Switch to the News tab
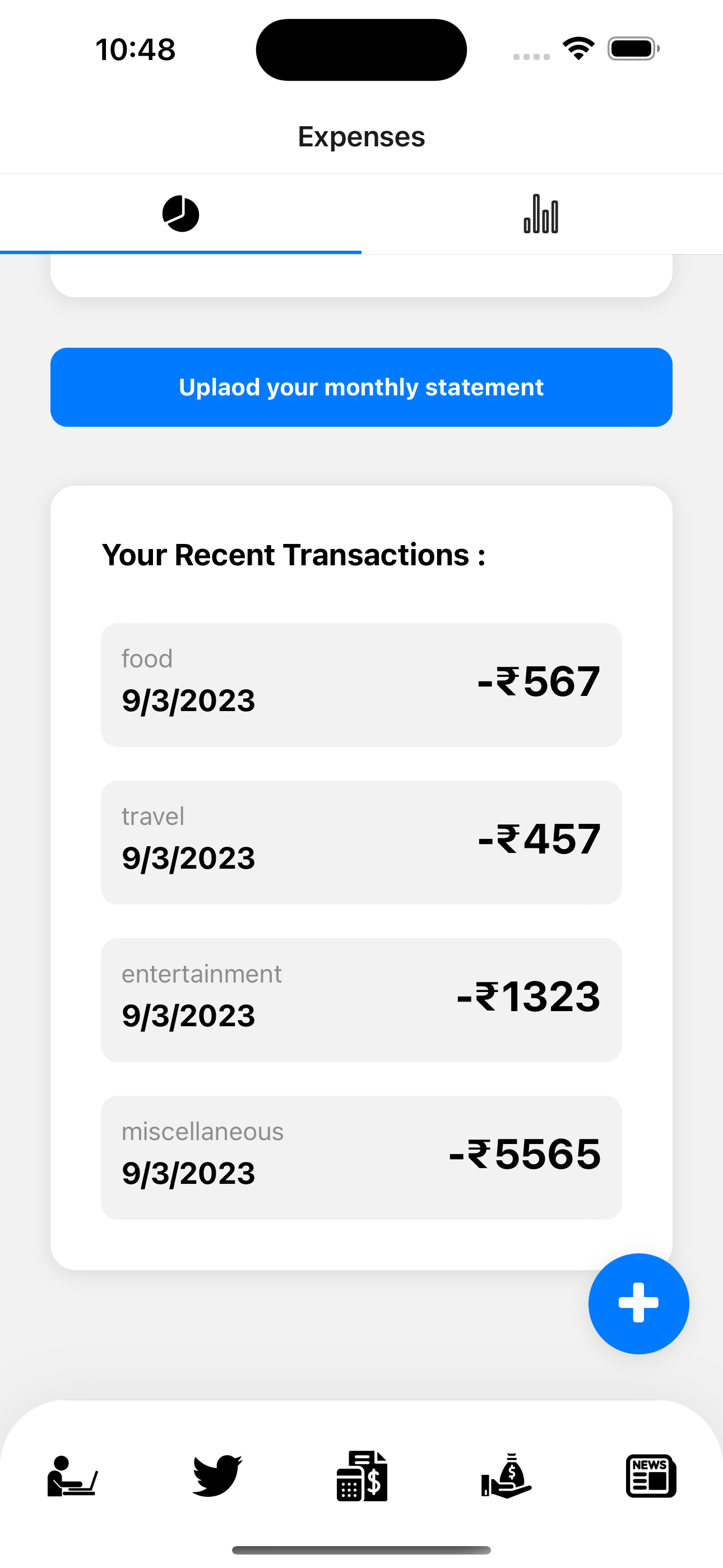This screenshot has width=723, height=1568. pos(651,1476)
